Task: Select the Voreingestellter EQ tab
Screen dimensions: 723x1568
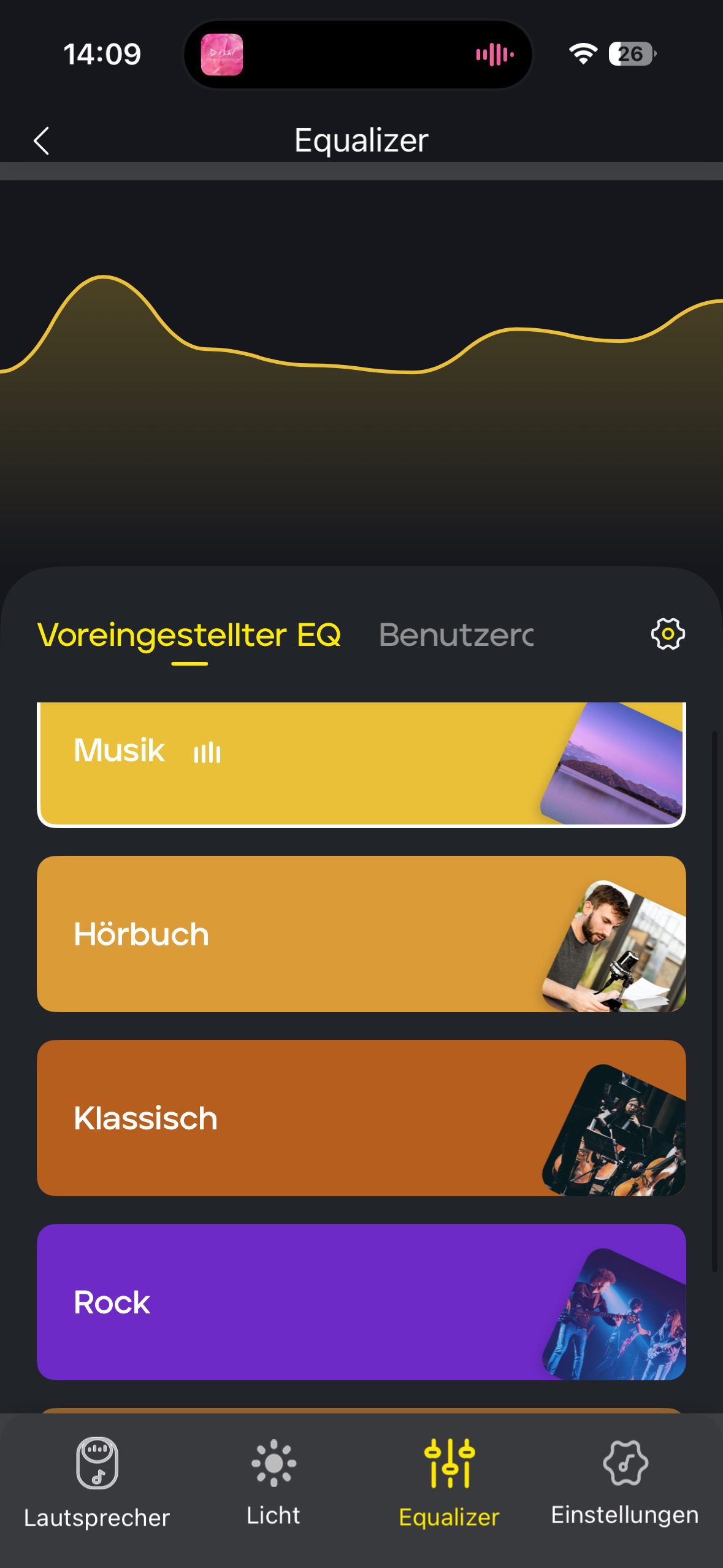Action: click(x=189, y=635)
